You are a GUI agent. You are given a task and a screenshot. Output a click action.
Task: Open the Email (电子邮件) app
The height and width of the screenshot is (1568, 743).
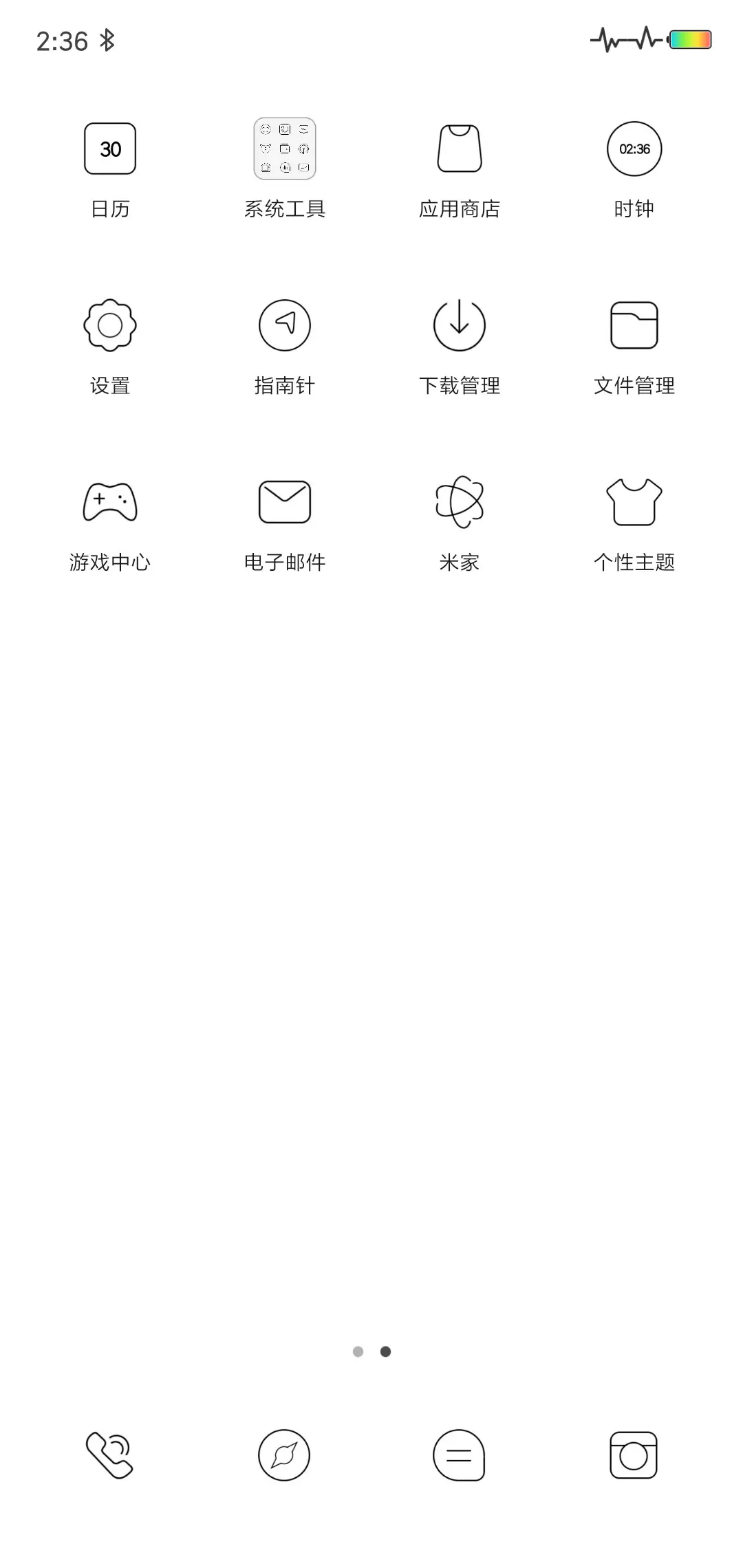tap(285, 501)
